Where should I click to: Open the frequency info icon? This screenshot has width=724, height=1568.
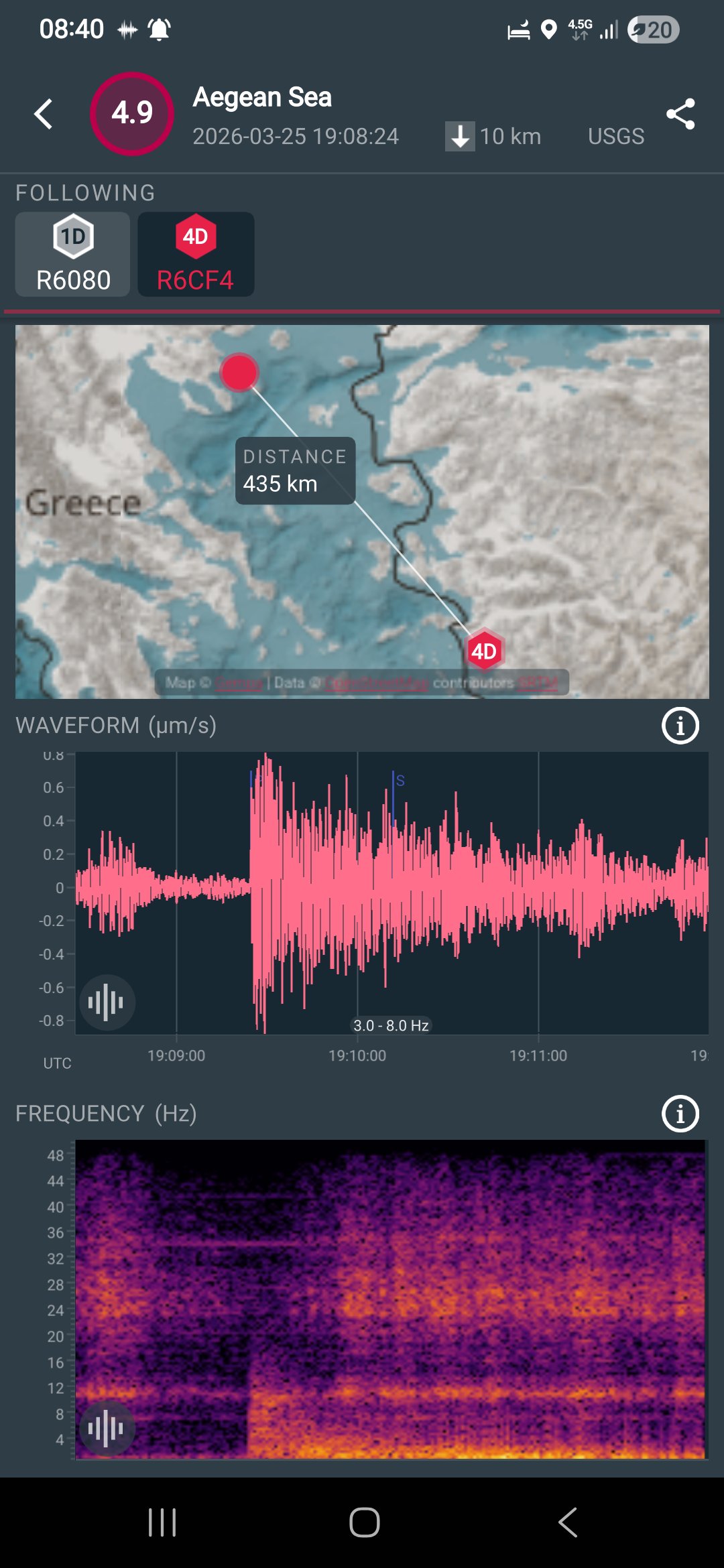click(680, 1114)
